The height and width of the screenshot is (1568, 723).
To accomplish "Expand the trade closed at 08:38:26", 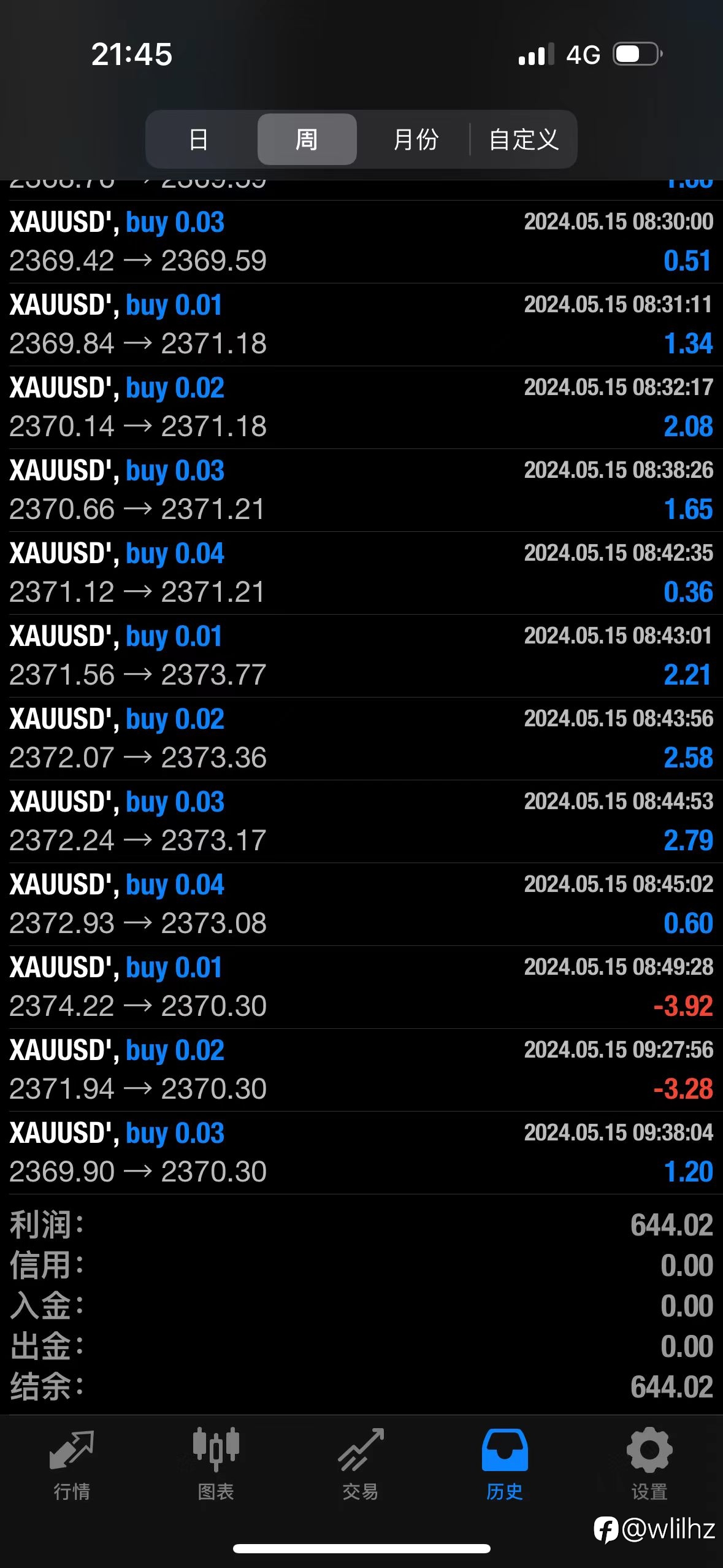I will tap(361, 490).
